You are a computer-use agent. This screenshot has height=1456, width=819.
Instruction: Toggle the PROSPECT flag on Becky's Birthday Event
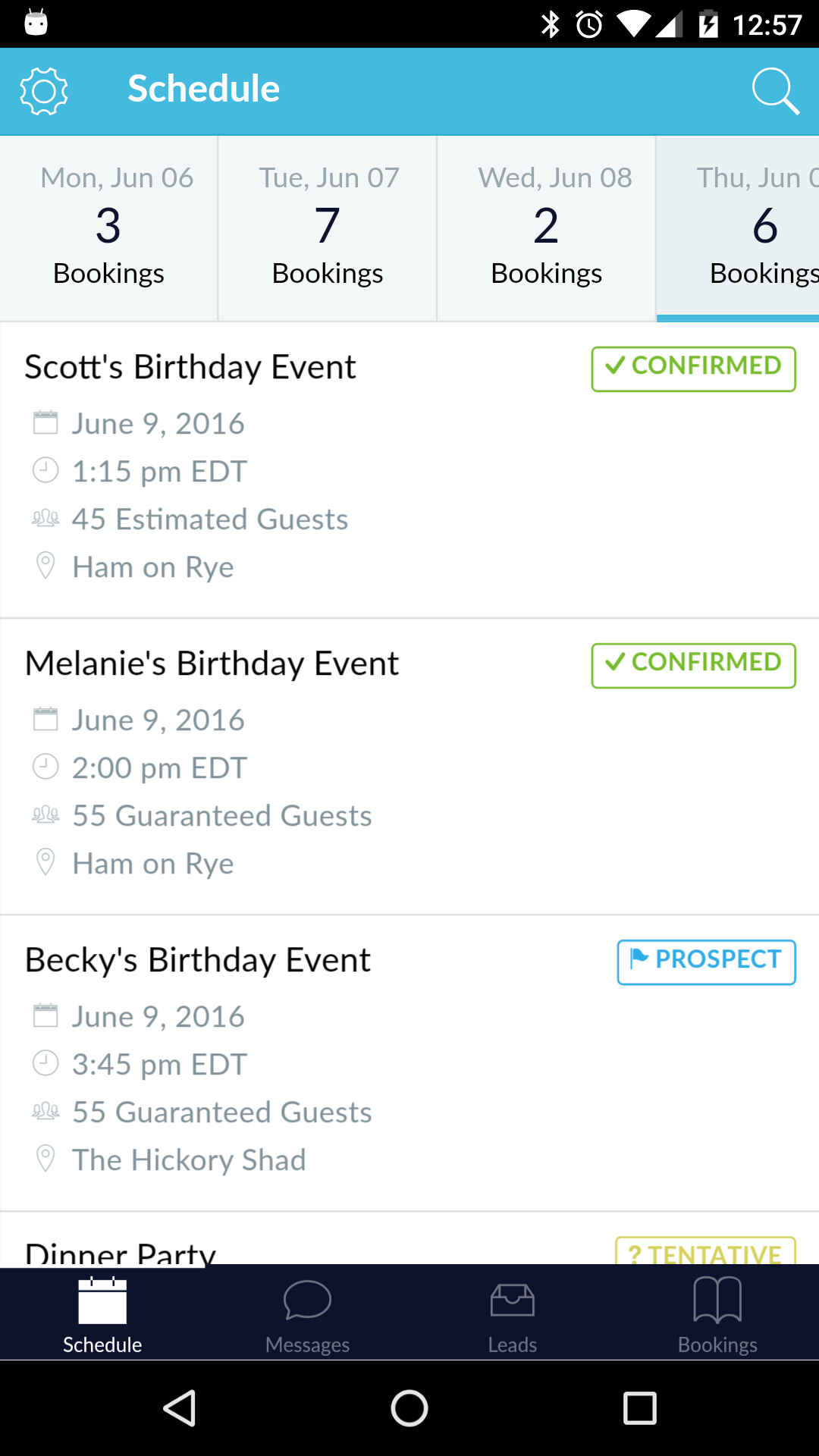click(x=705, y=961)
